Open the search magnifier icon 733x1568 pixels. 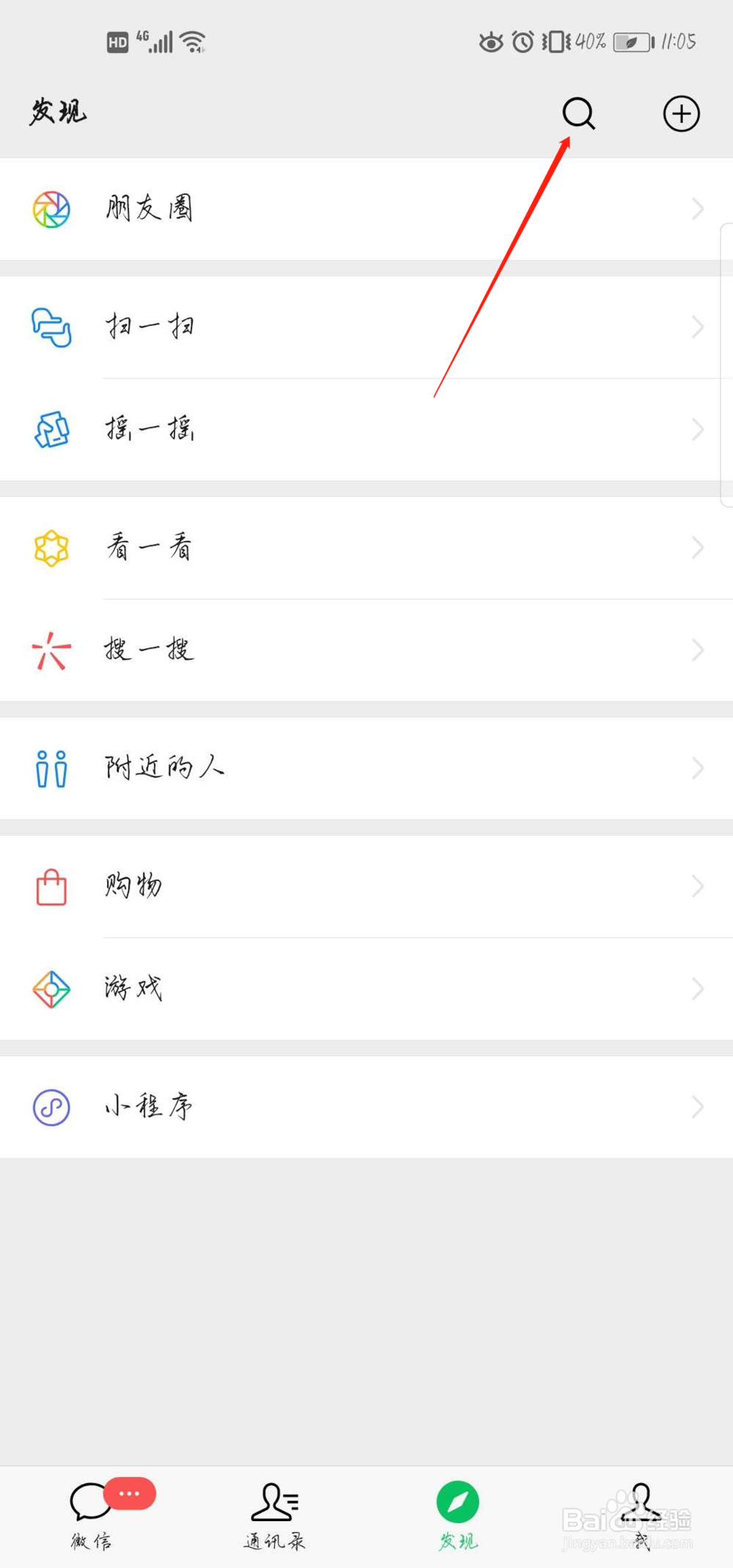(578, 114)
